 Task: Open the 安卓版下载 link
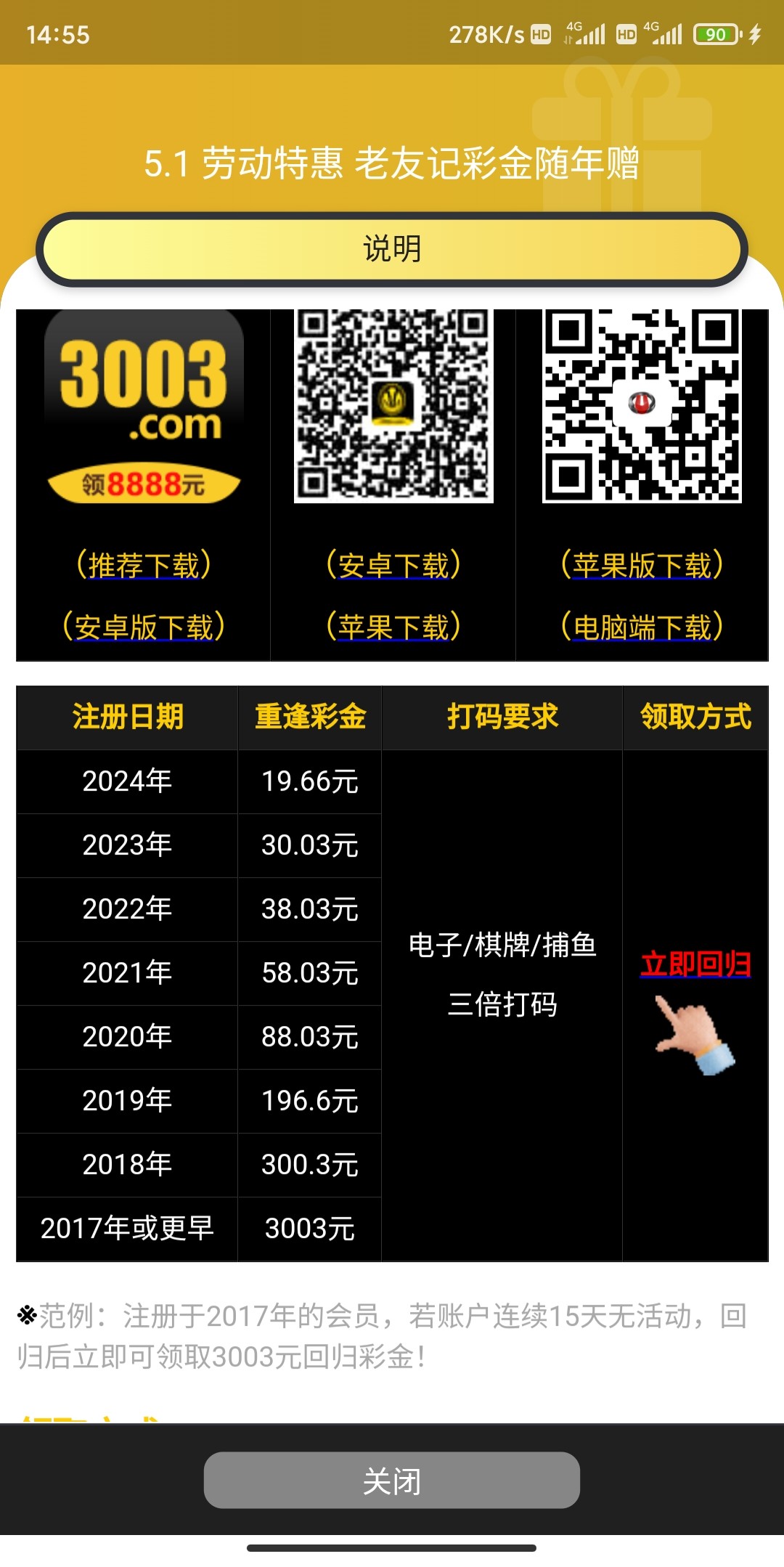pos(144,627)
